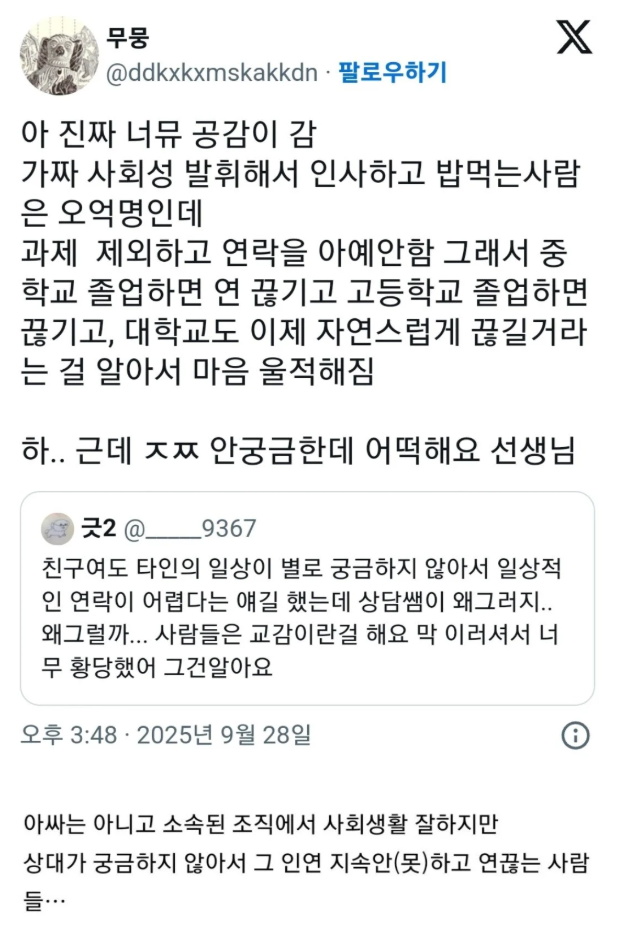Open the X logo link
This screenshot has width=629, height=935.
574,38
